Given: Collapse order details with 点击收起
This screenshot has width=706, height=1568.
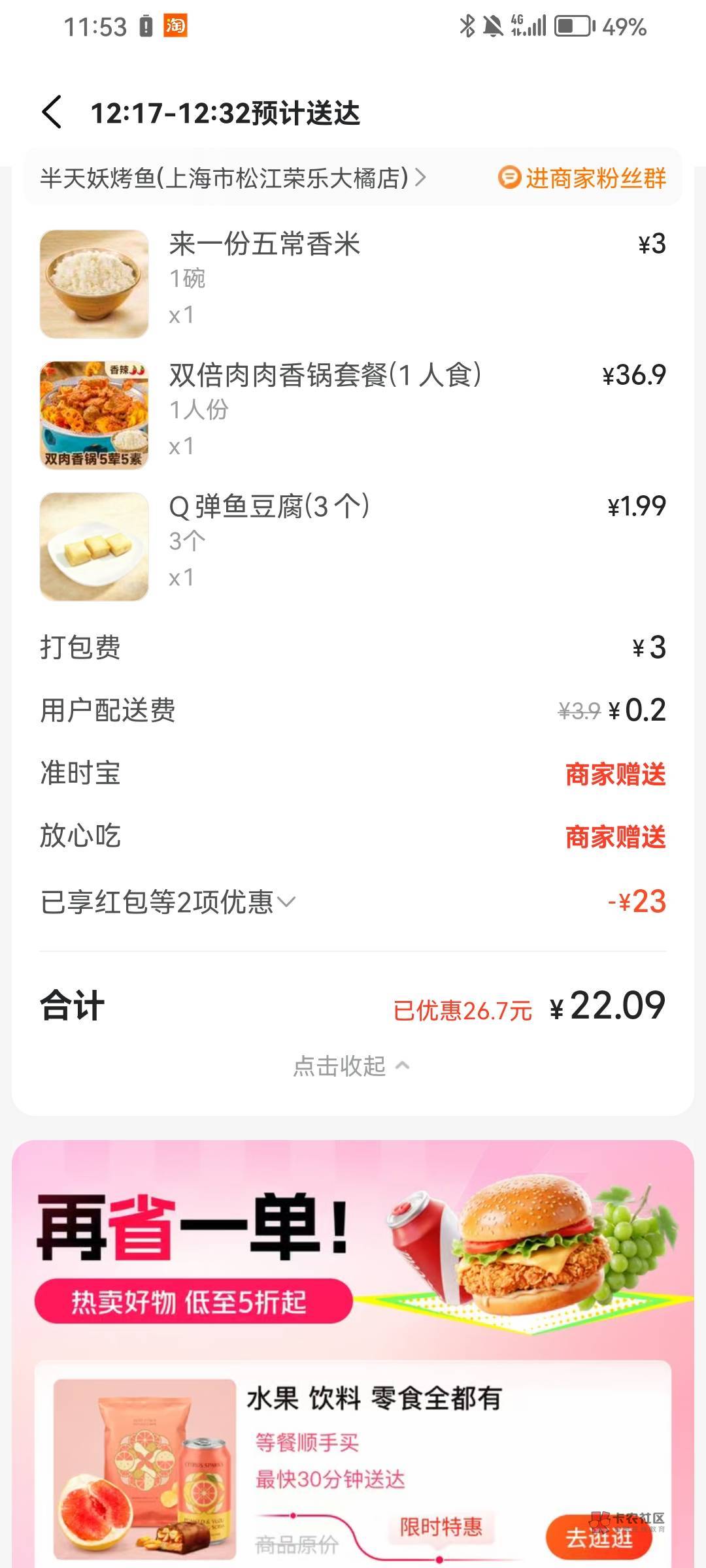Looking at the screenshot, I should (352, 1066).
